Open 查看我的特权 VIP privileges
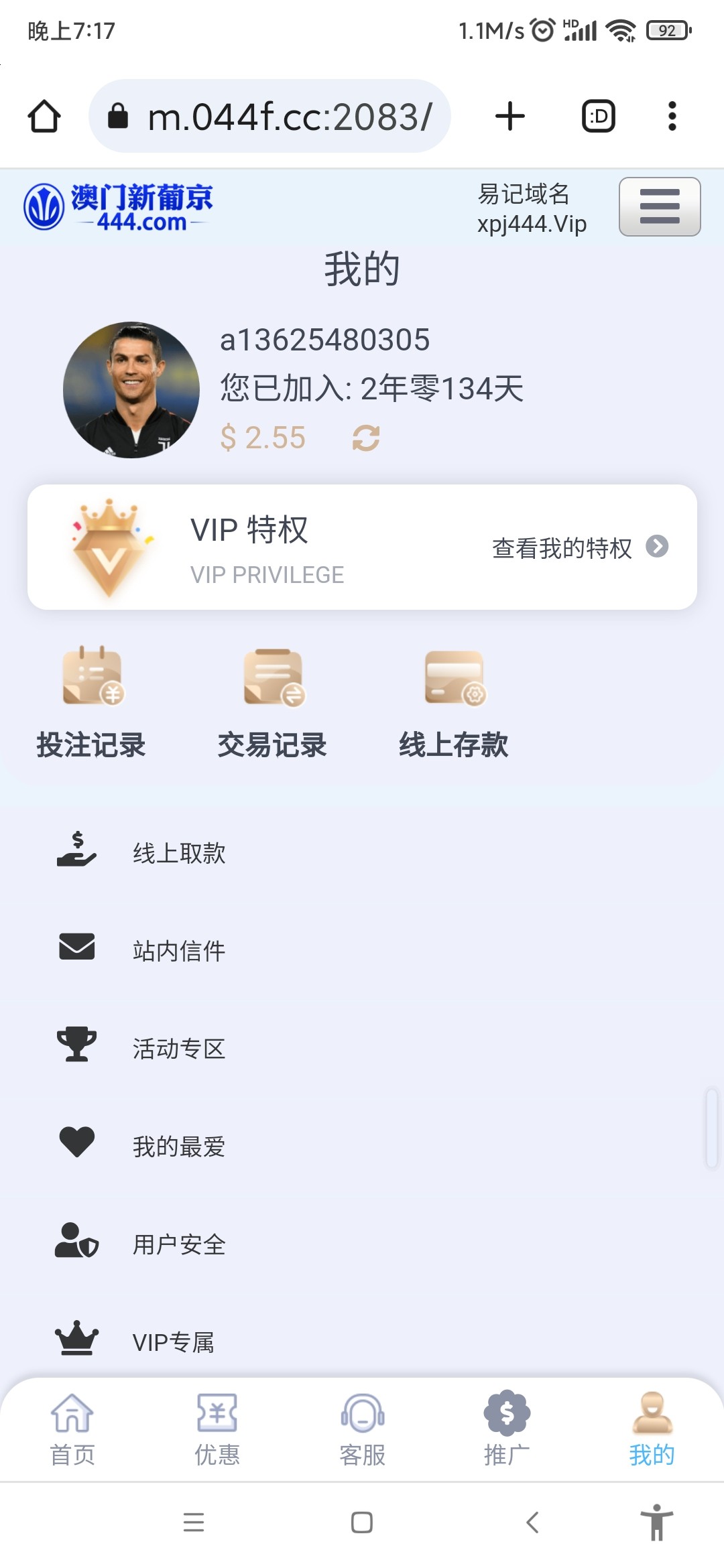The height and width of the screenshot is (1568, 724). pos(580,547)
